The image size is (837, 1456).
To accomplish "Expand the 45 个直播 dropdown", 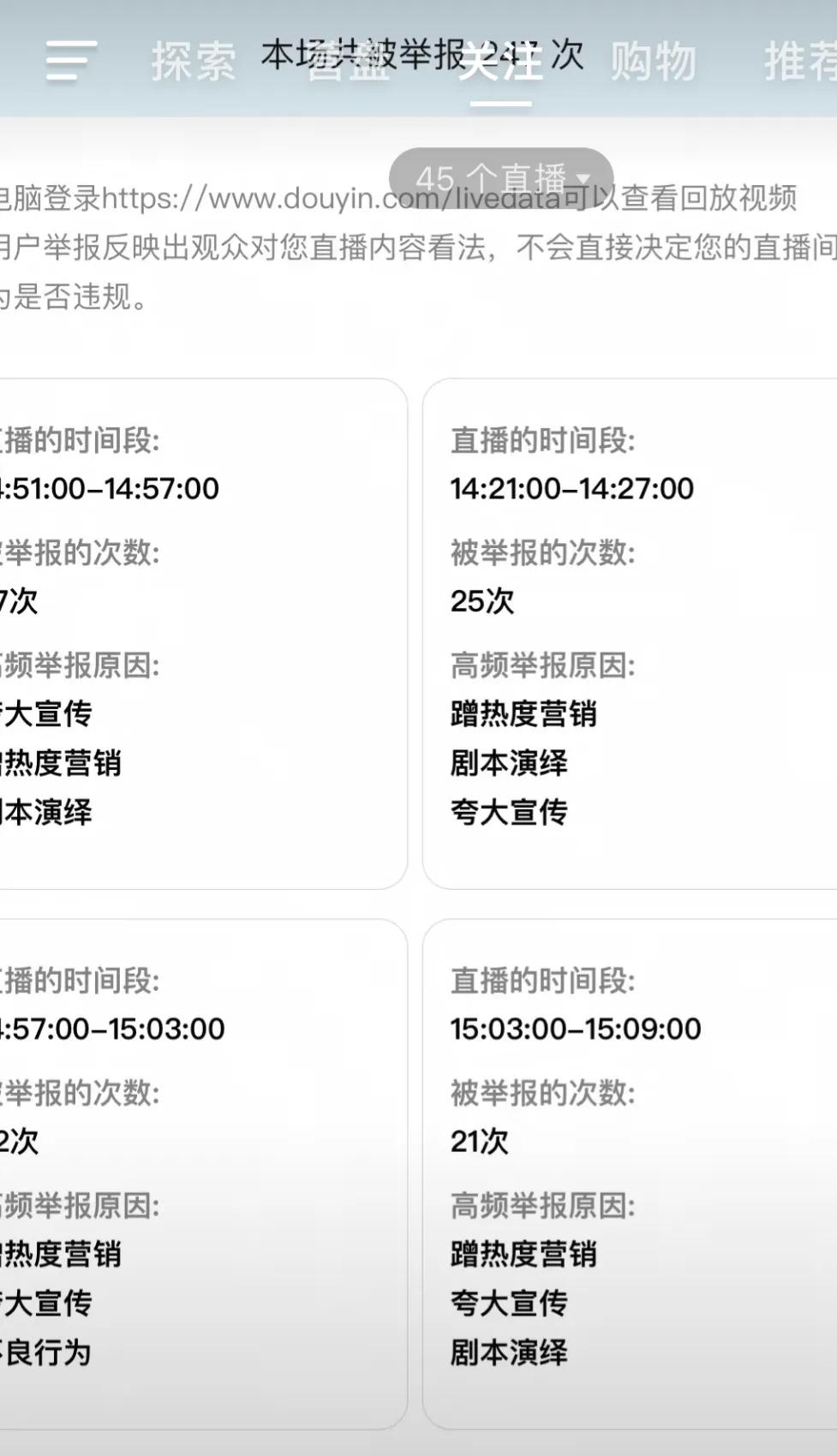I will (x=501, y=179).
